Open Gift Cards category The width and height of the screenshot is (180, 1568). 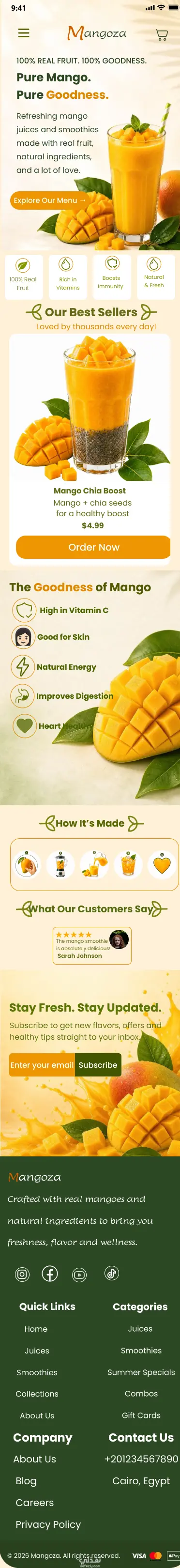point(141,1415)
